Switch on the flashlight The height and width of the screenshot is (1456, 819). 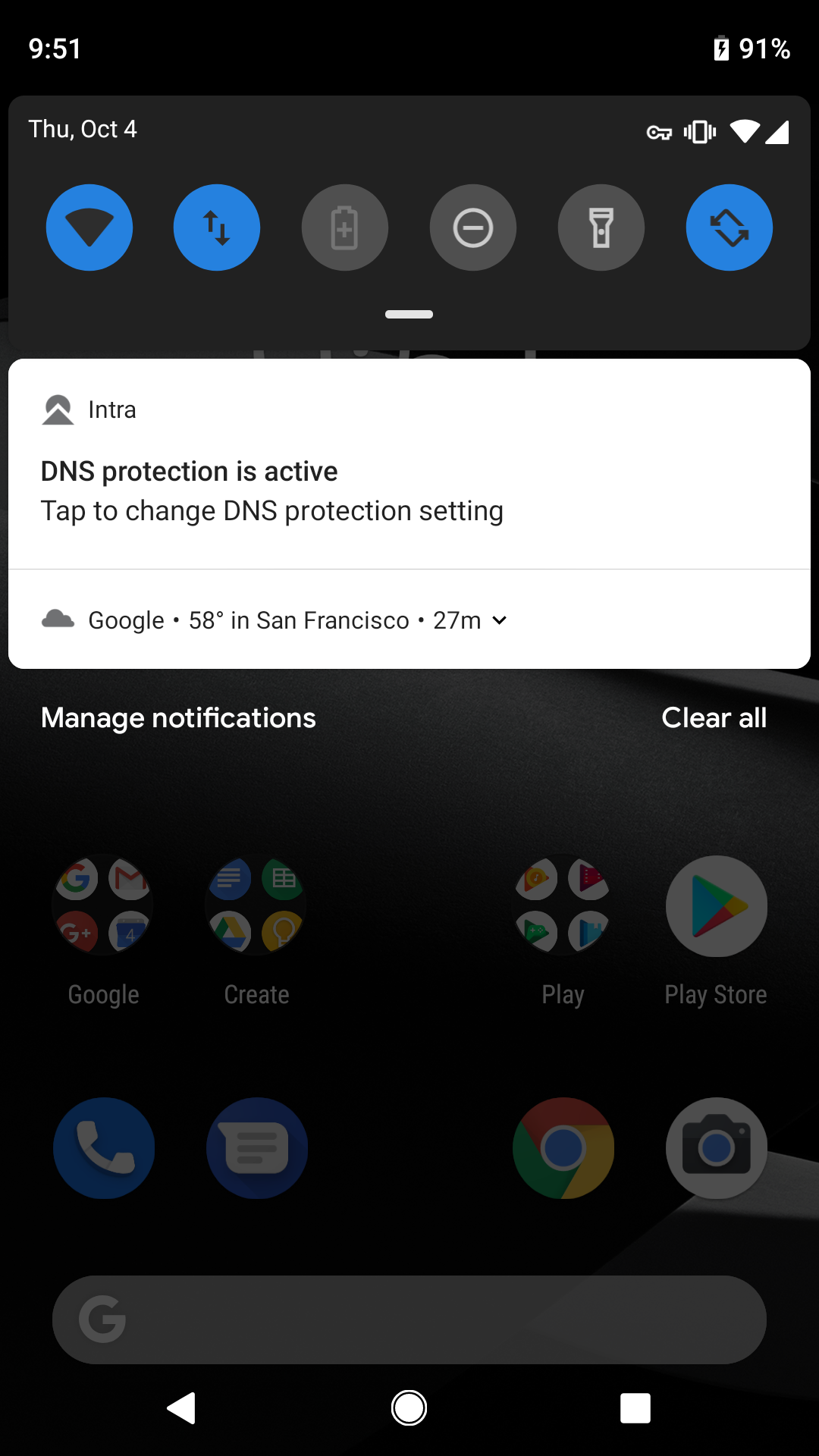point(601,227)
